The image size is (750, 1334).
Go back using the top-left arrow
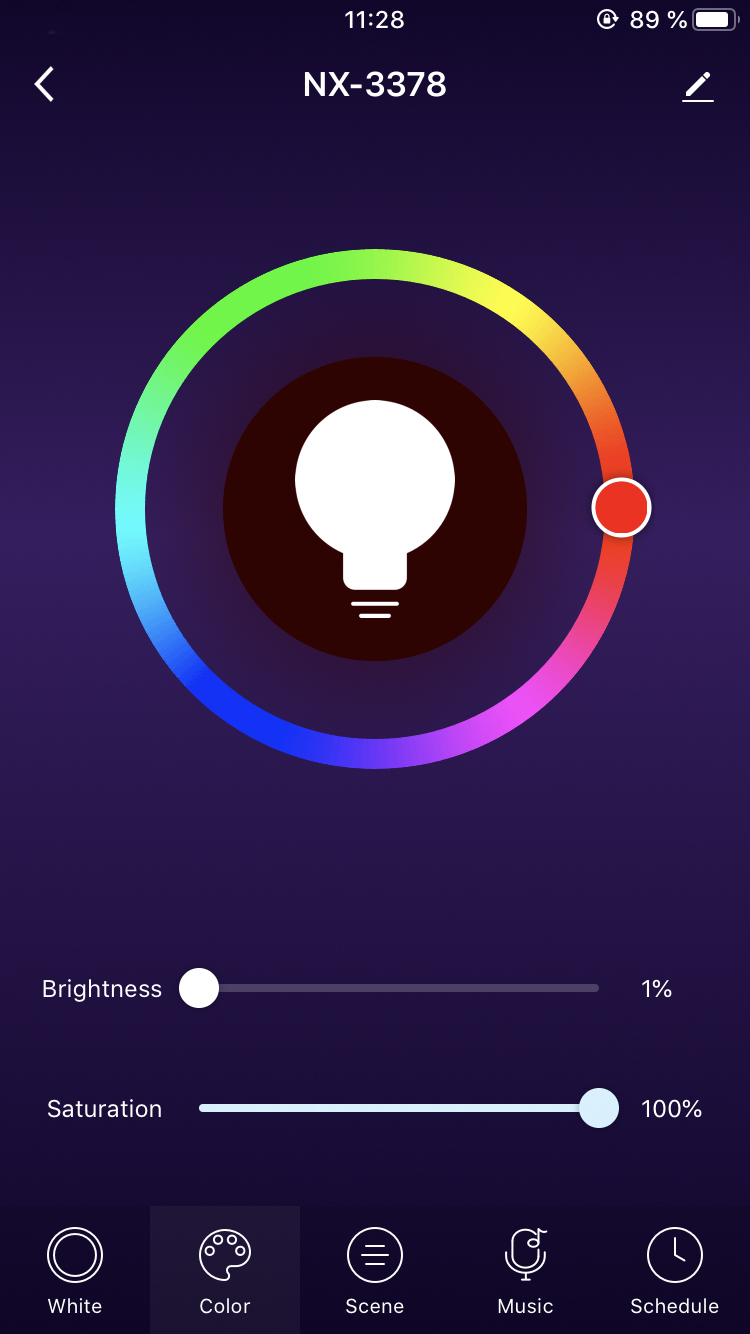click(44, 85)
